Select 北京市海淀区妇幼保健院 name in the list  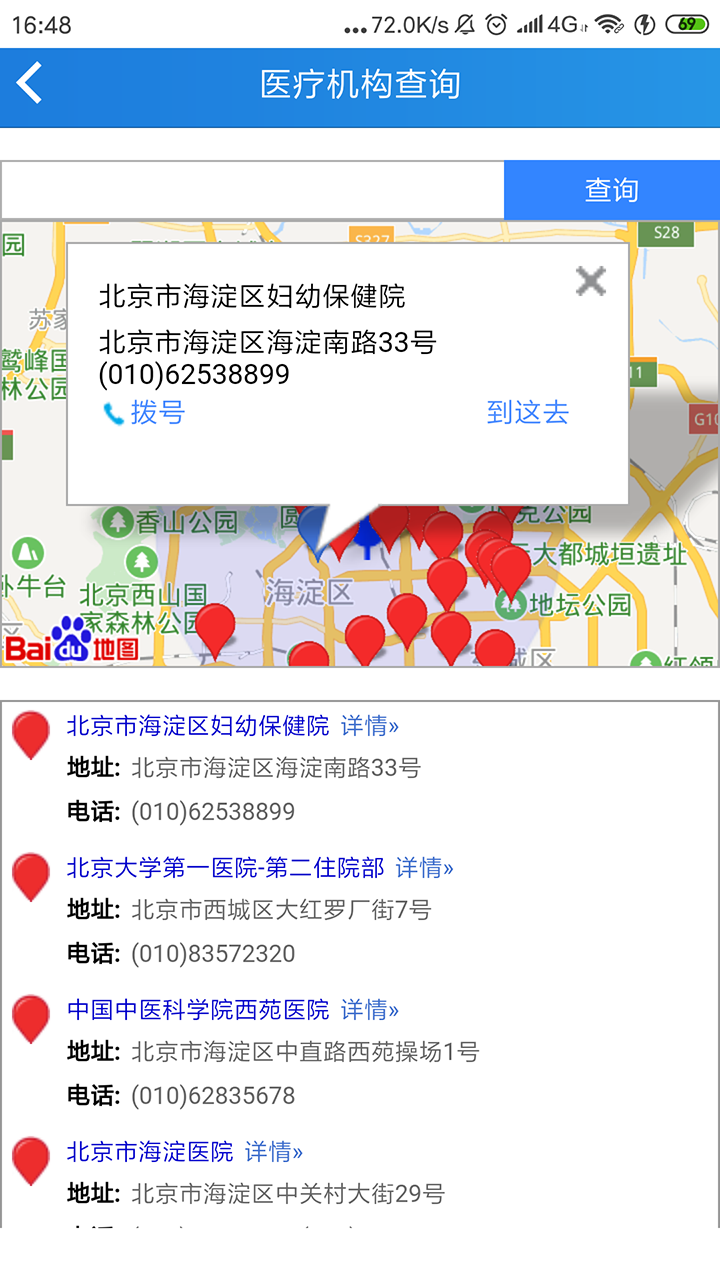click(198, 726)
